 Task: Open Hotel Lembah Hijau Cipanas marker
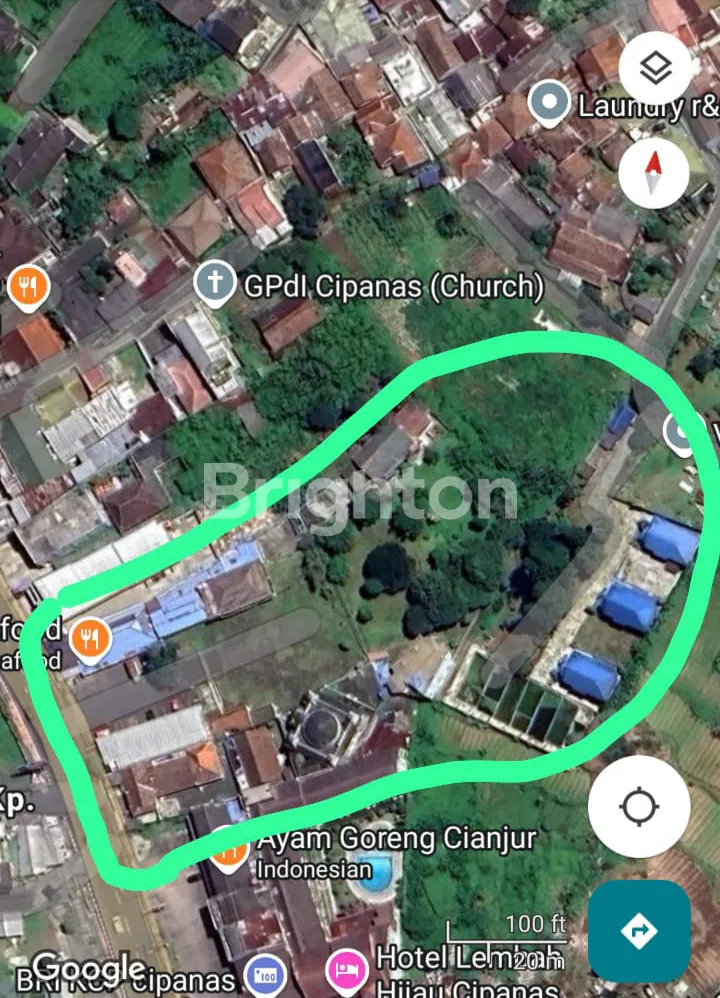coord(347,971)
